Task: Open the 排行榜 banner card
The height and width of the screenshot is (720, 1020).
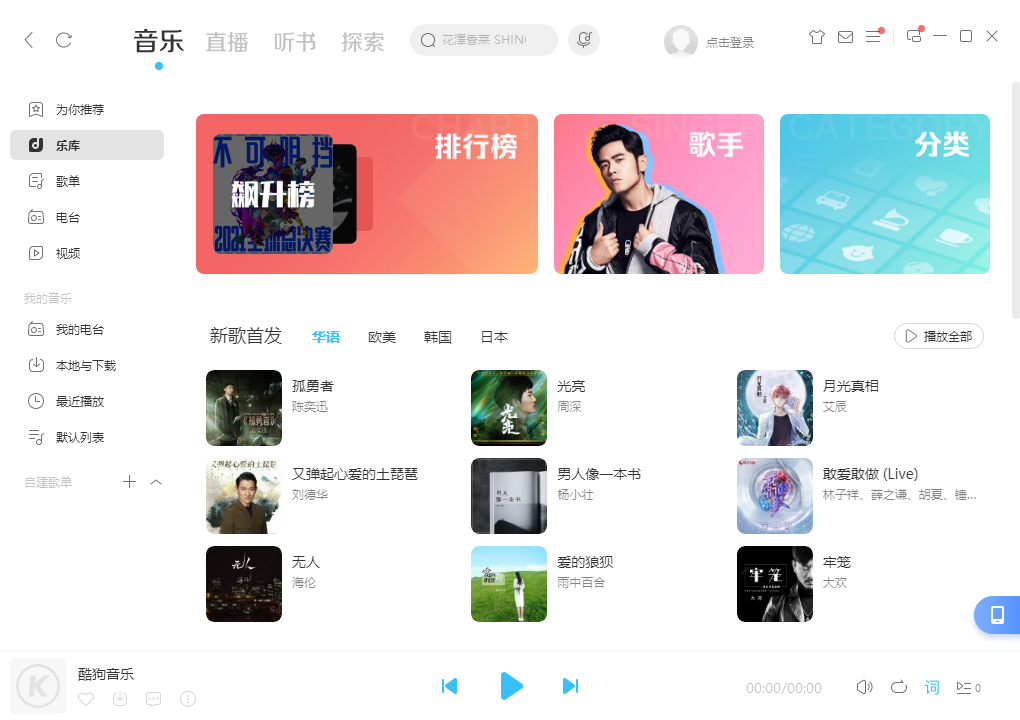Action: click(367, 194)
